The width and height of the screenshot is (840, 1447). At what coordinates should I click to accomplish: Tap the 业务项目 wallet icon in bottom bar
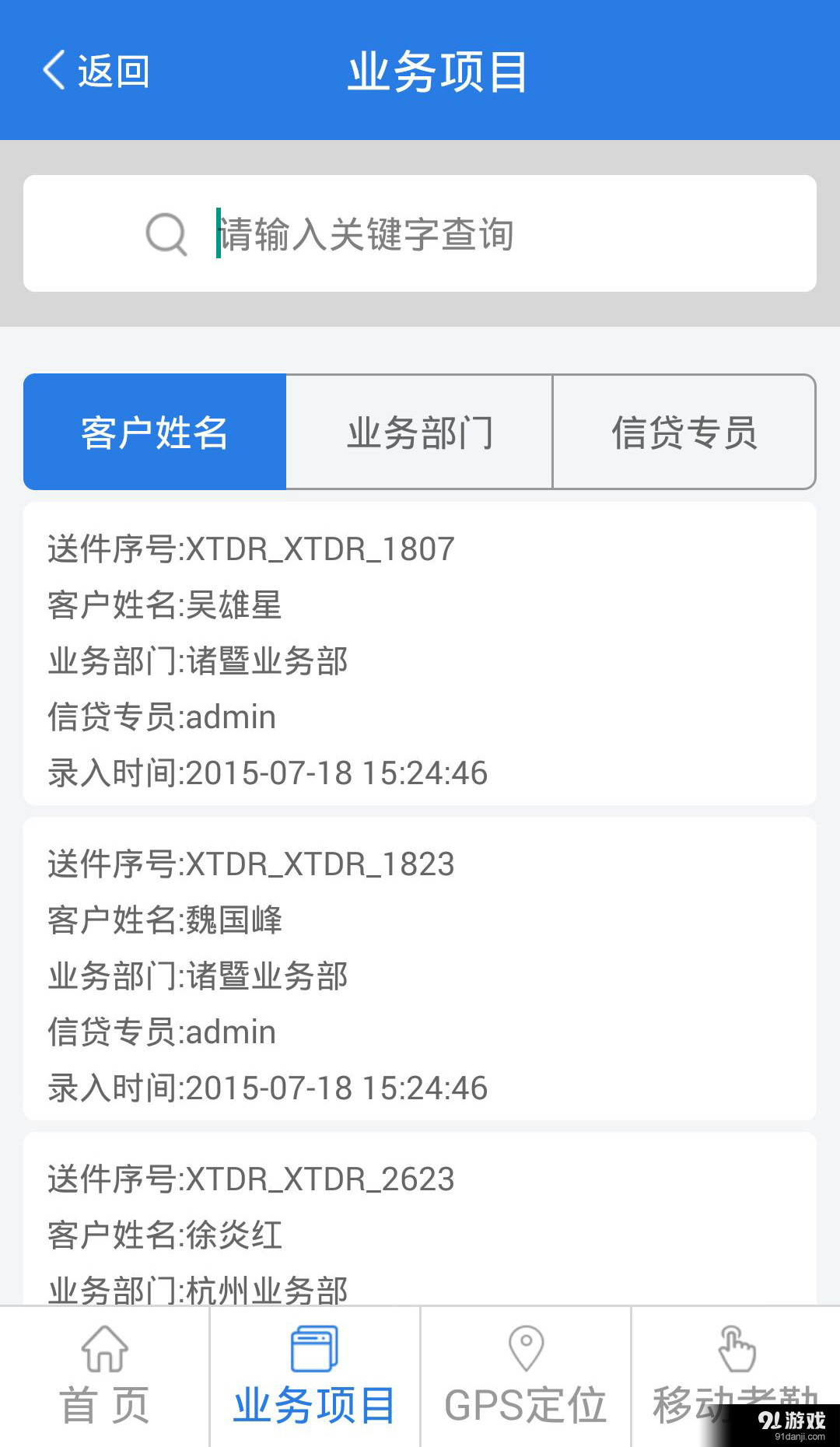(x=313, y=1350)
